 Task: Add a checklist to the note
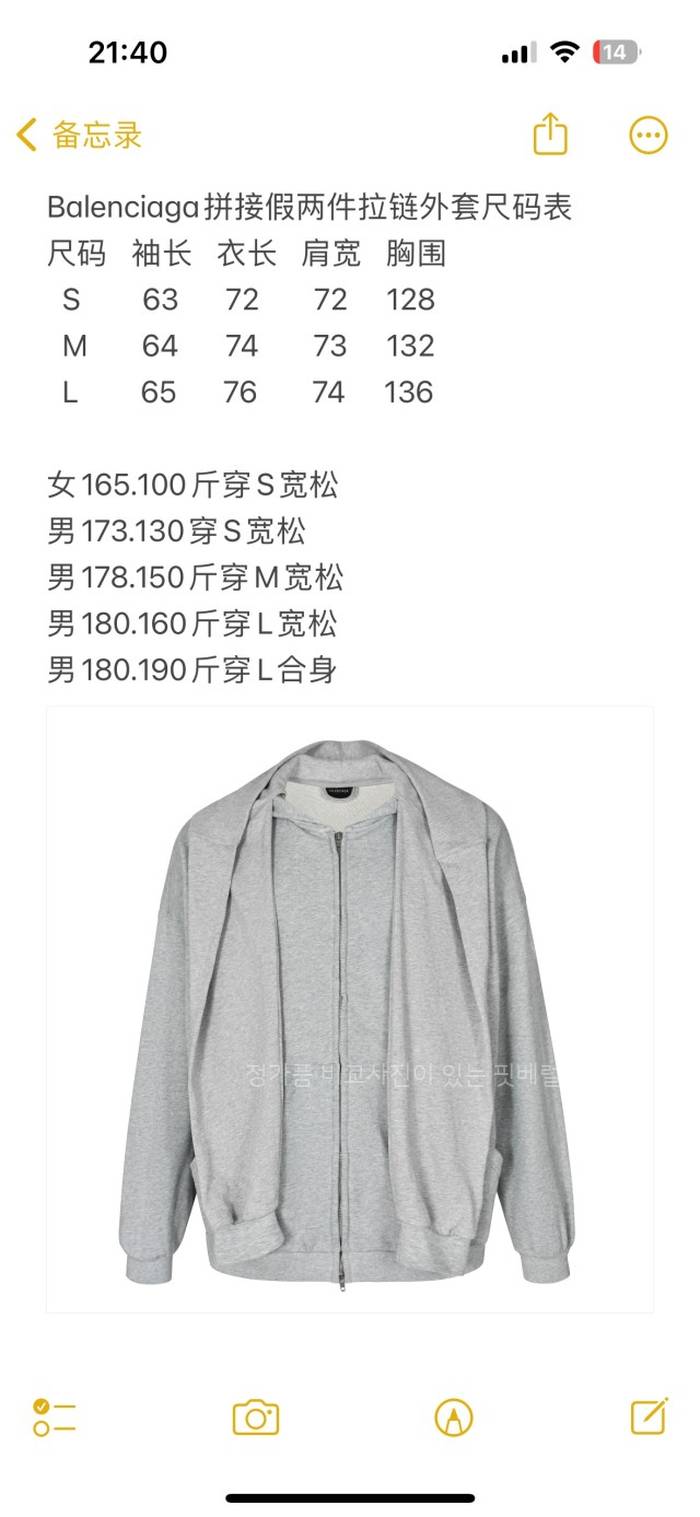(x=54, y=1417)
